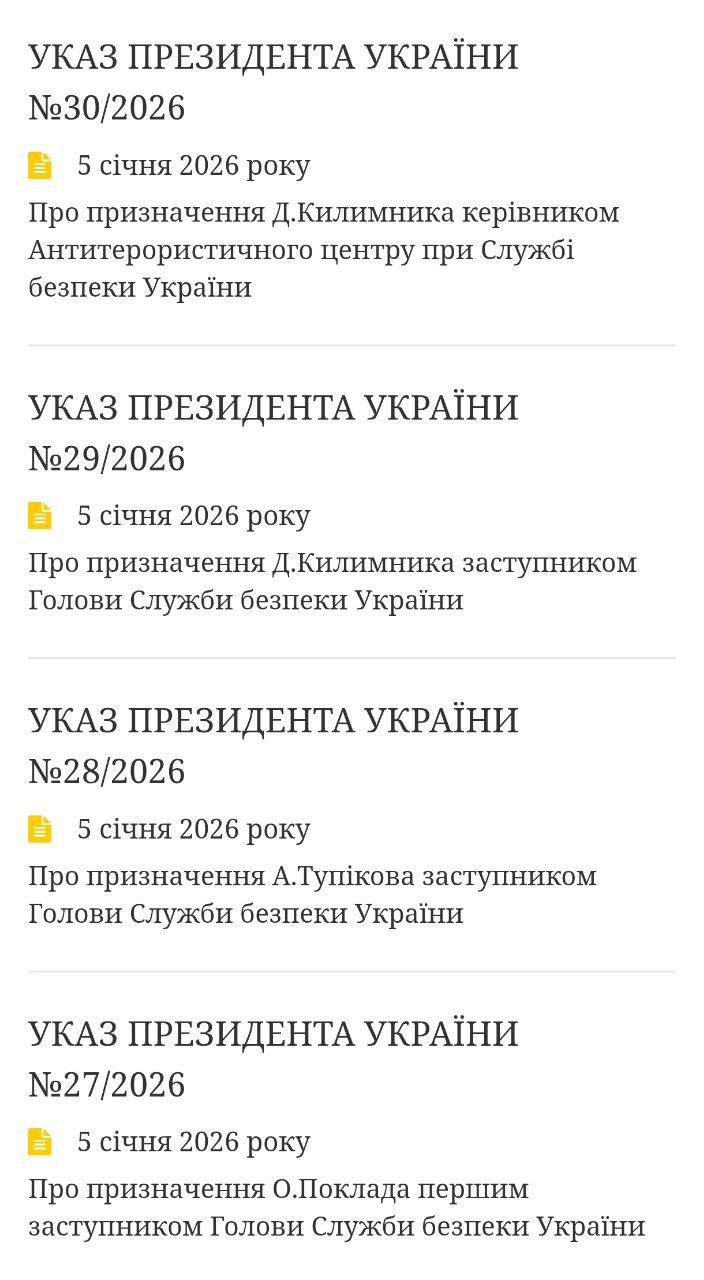Open decree №27/2026 about О.Поклада
Viewport: 704px width, 1280px height.
click(273, 1059)
